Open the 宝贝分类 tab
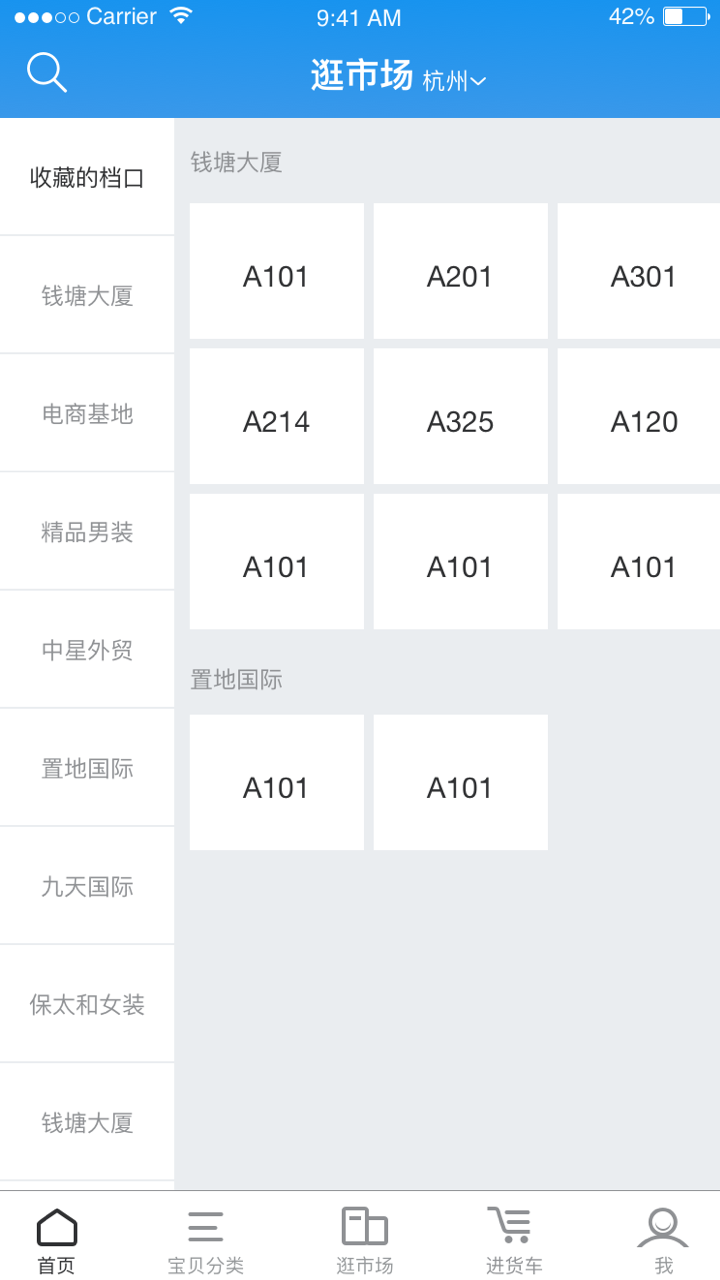720x1280 pixels. point(205,1238)
